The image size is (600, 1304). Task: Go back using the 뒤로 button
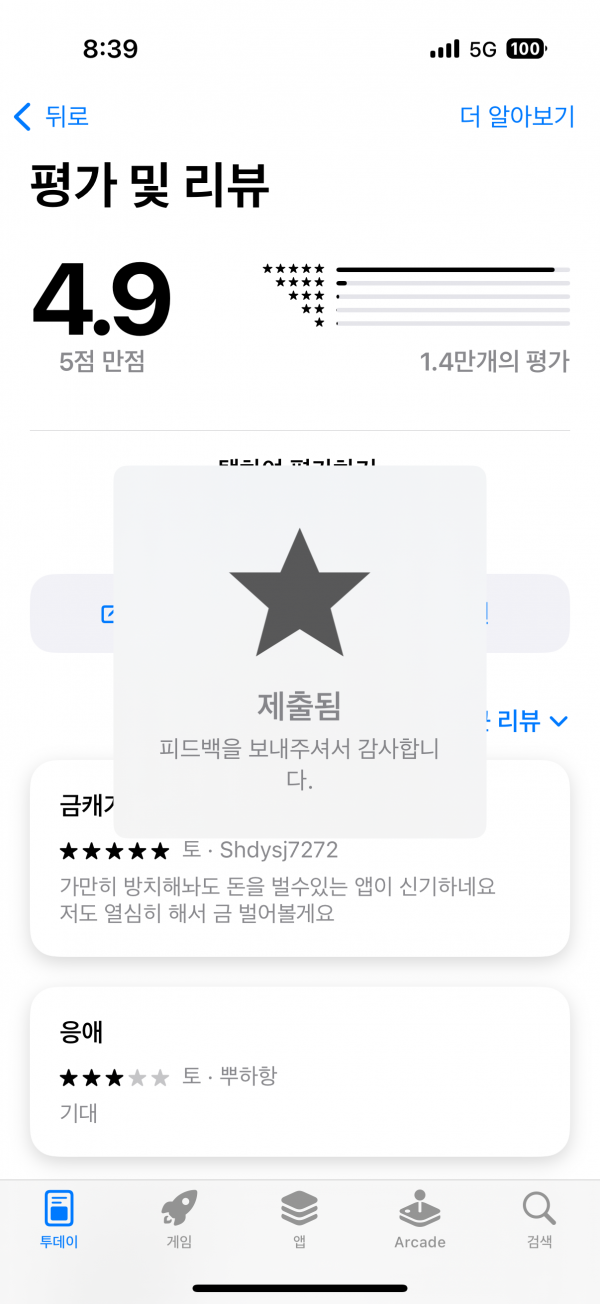coord(52,116)
